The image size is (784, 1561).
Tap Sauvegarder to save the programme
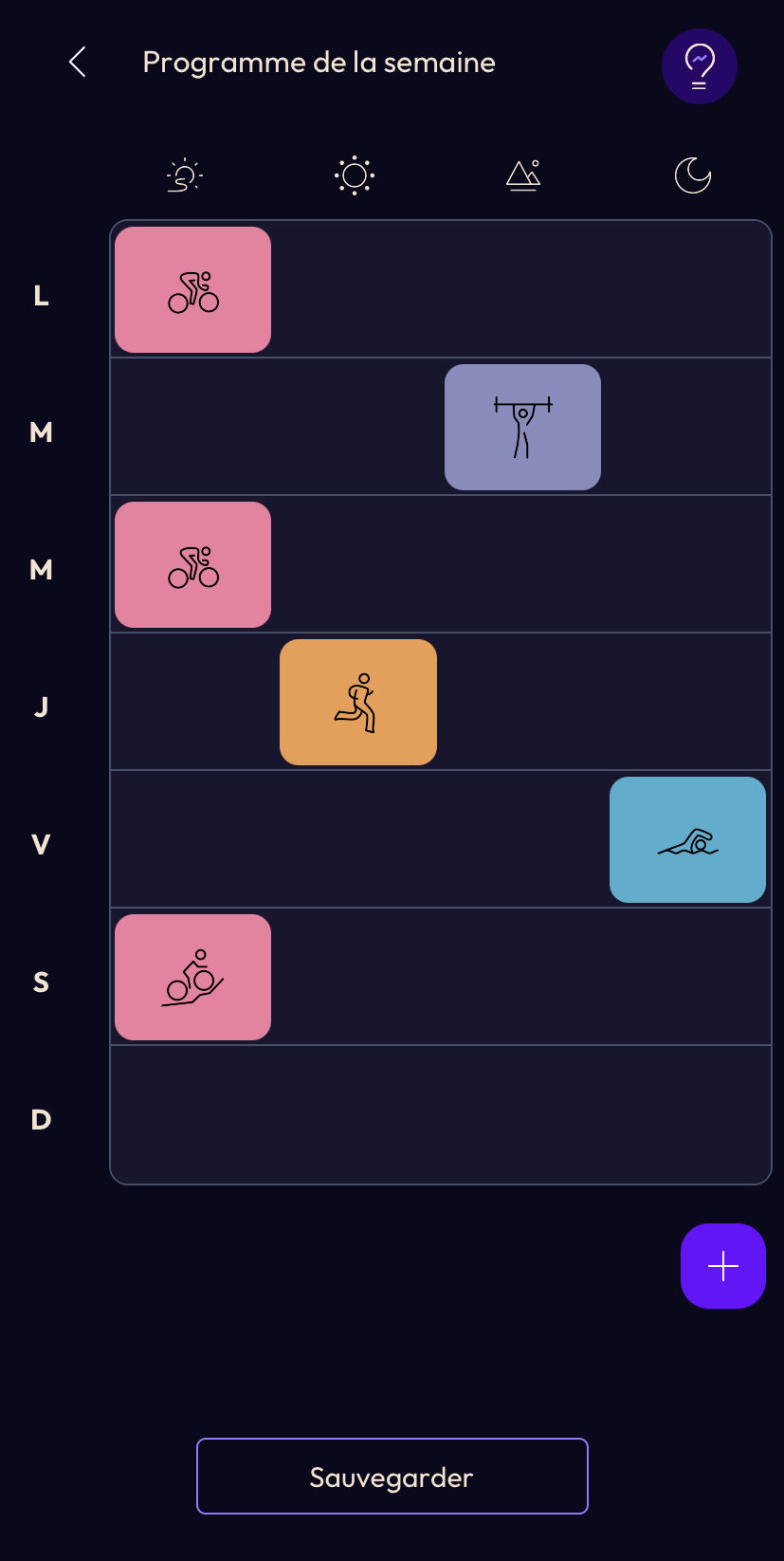point(392,1477)
